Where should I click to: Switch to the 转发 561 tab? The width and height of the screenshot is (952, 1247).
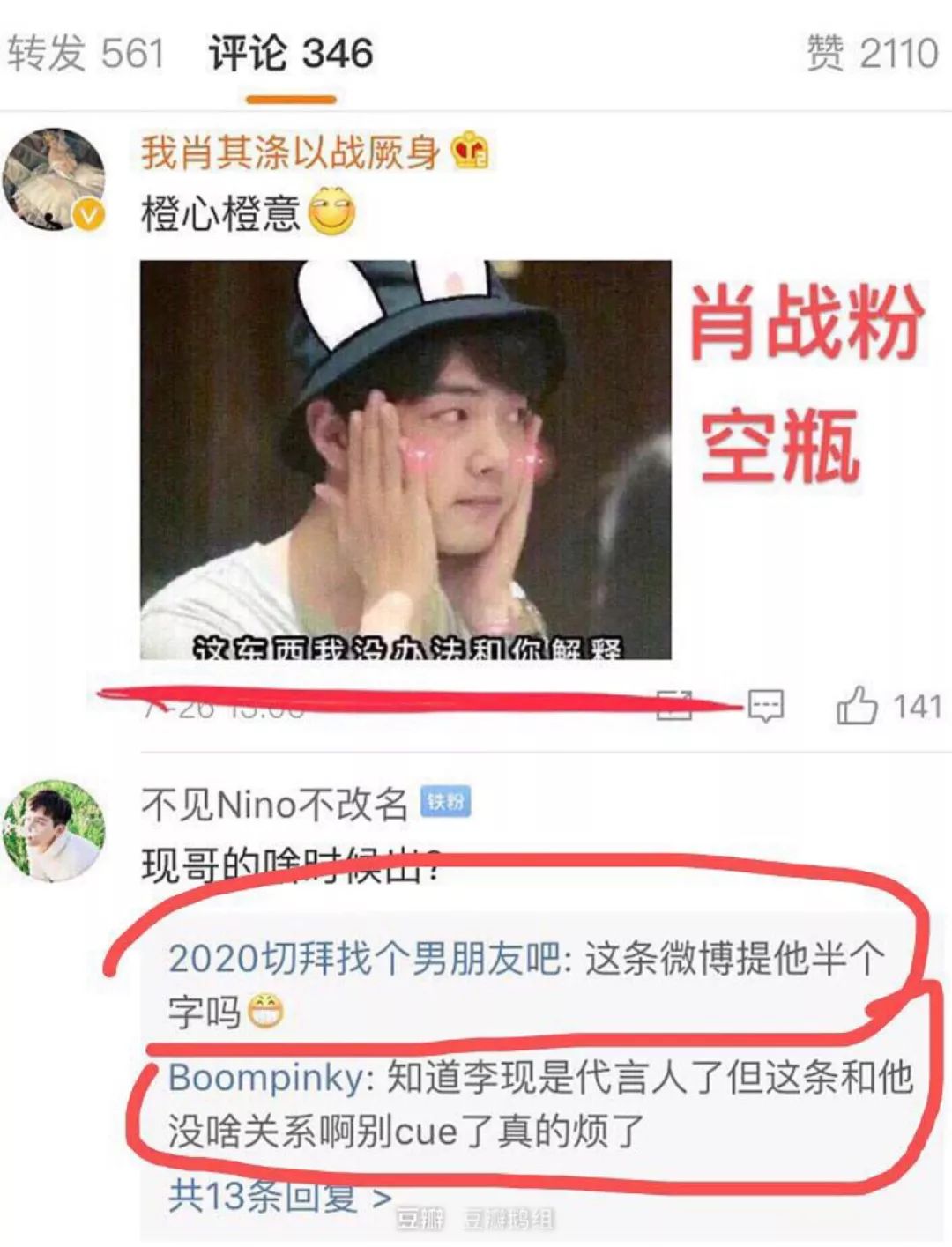(x=86, y=53)
